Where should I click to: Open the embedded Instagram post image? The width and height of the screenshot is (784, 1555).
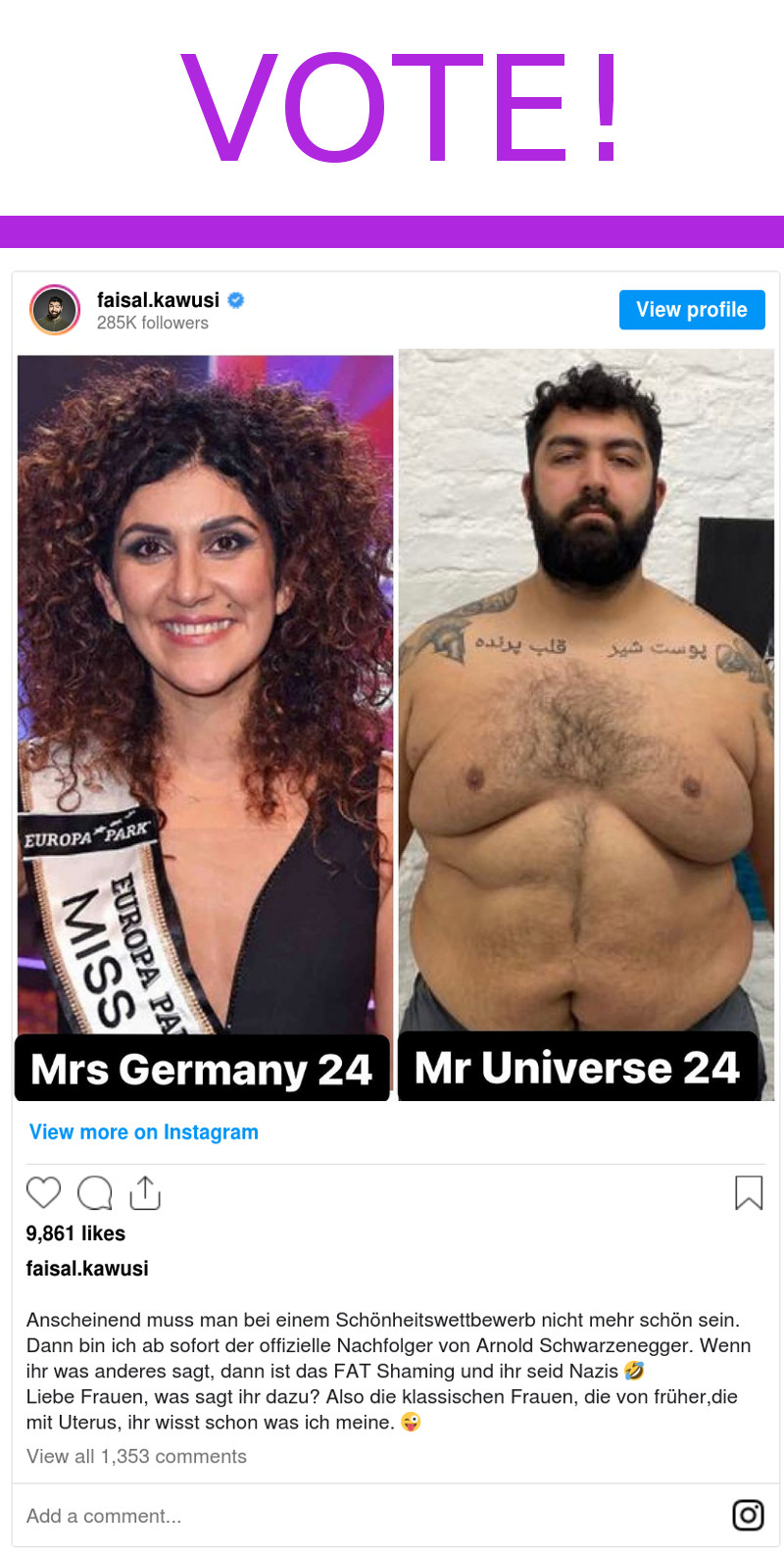point(395,726)
